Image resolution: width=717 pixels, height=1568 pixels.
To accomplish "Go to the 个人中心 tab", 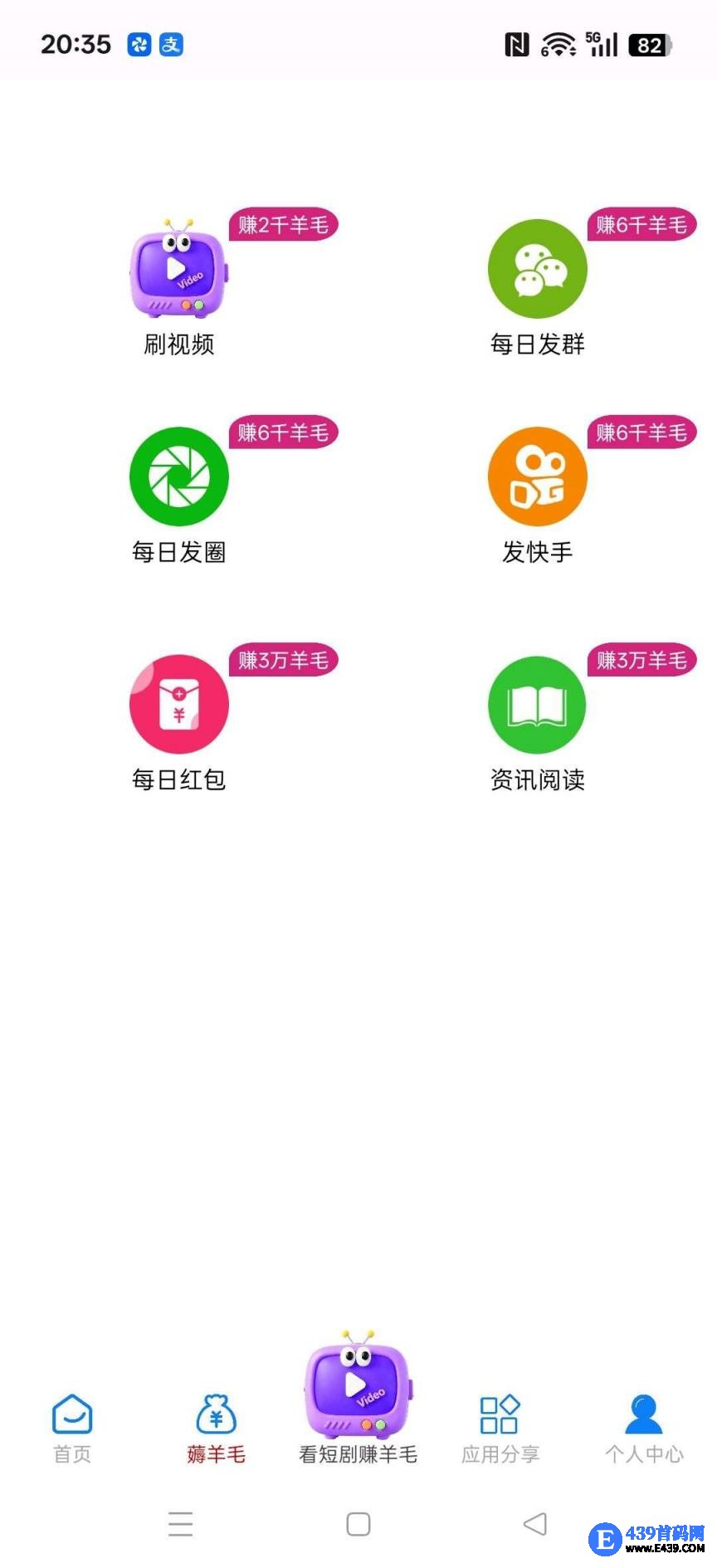I will (x=644, y=1428).
